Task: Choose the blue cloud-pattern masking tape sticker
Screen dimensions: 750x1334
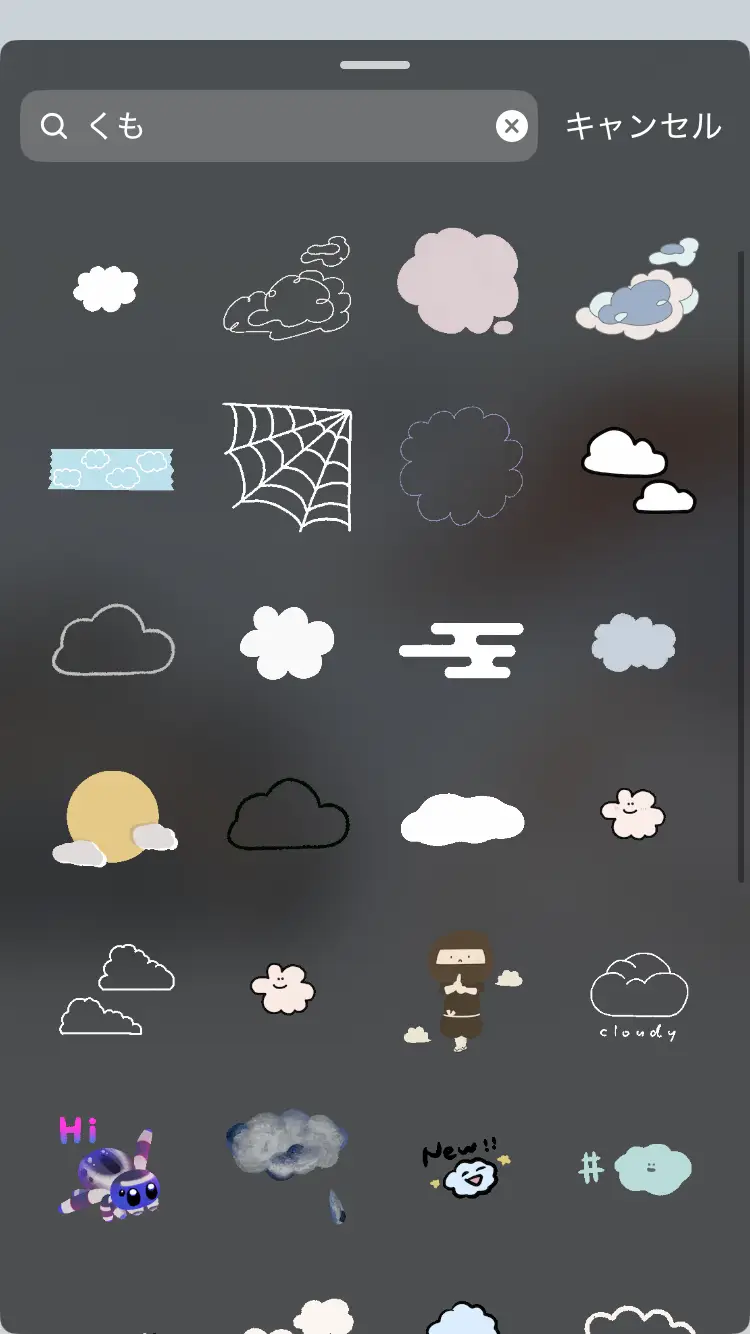Action: click(x=111, y=468)
